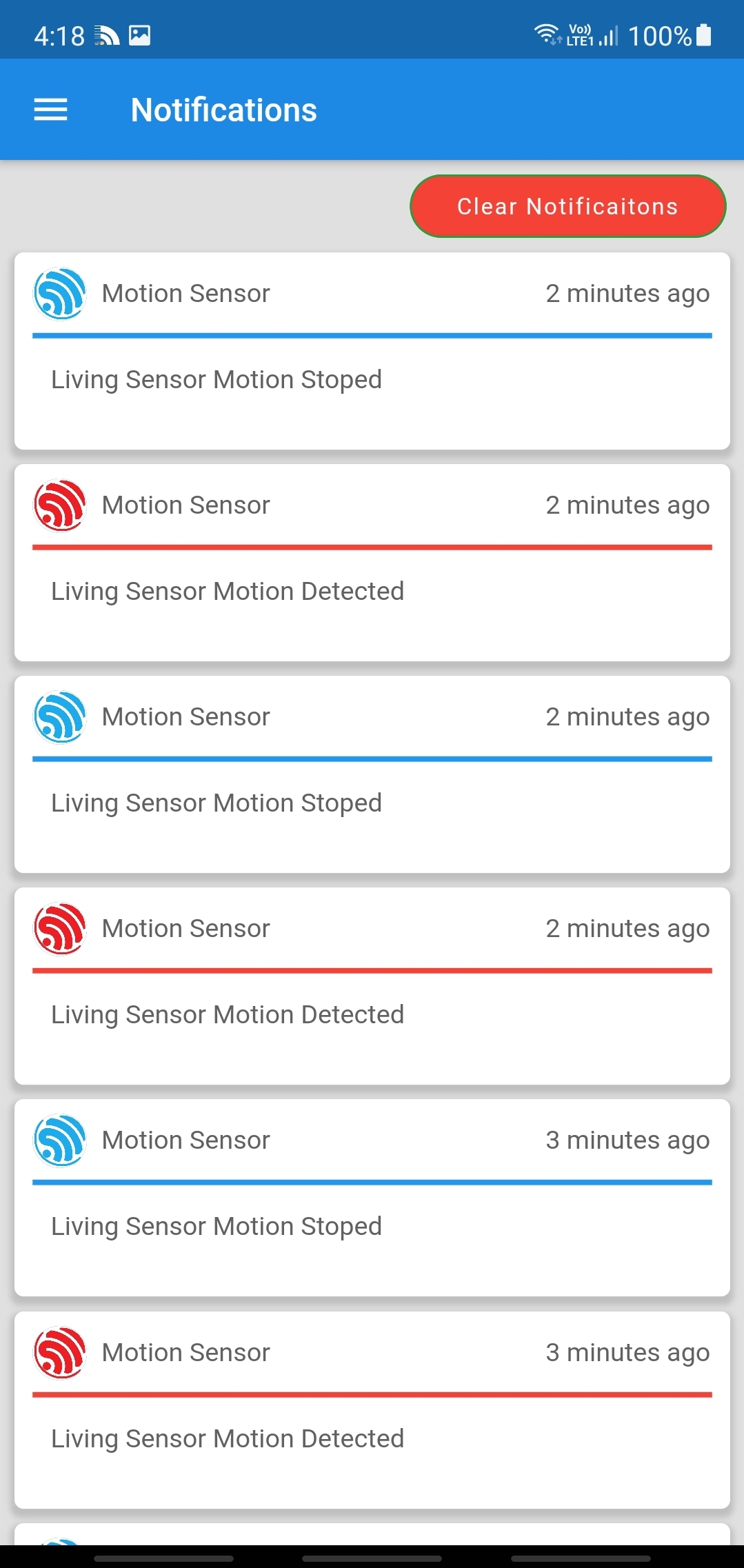Clear all notifications

click(x=567, y=206)
